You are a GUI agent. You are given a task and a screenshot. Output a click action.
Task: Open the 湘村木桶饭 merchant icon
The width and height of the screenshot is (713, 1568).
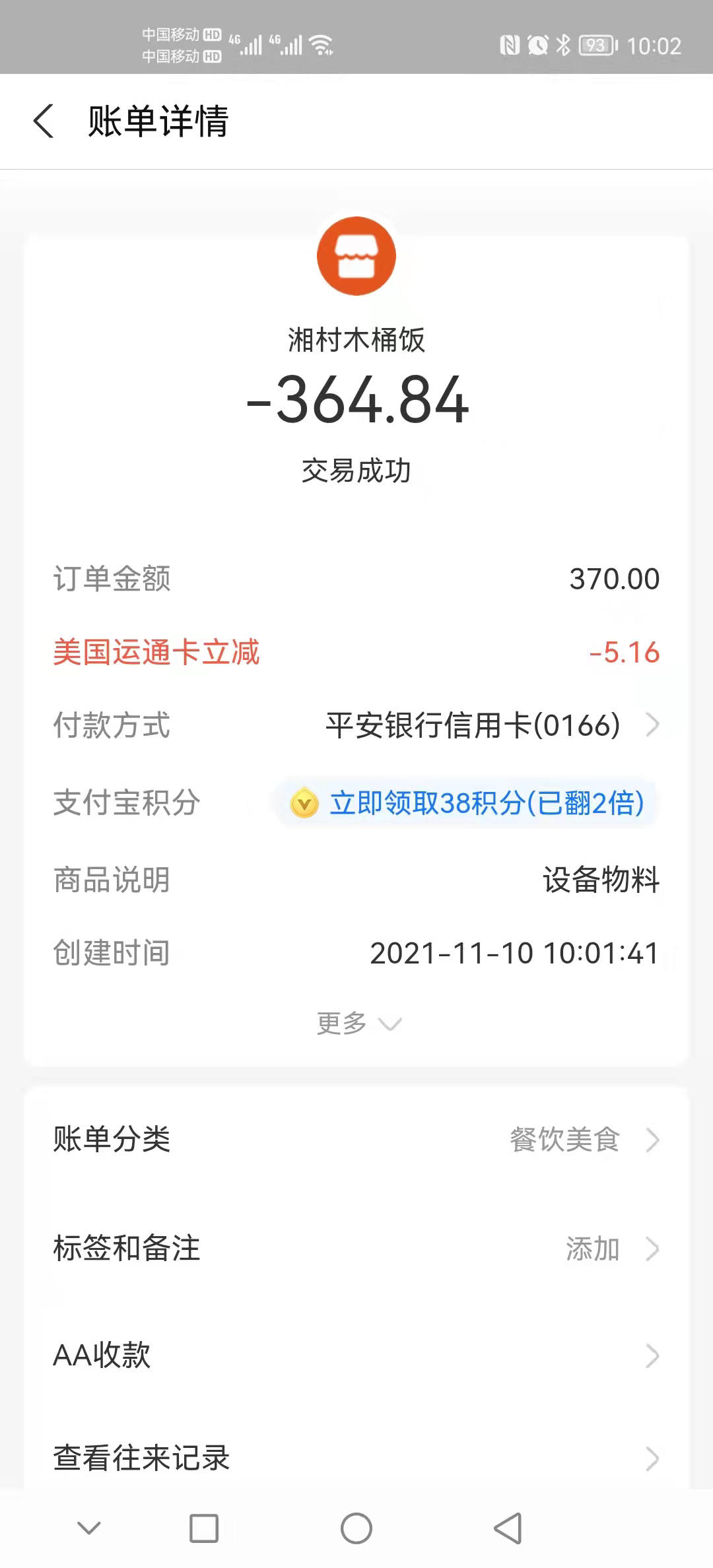click(x=356, y=256)
